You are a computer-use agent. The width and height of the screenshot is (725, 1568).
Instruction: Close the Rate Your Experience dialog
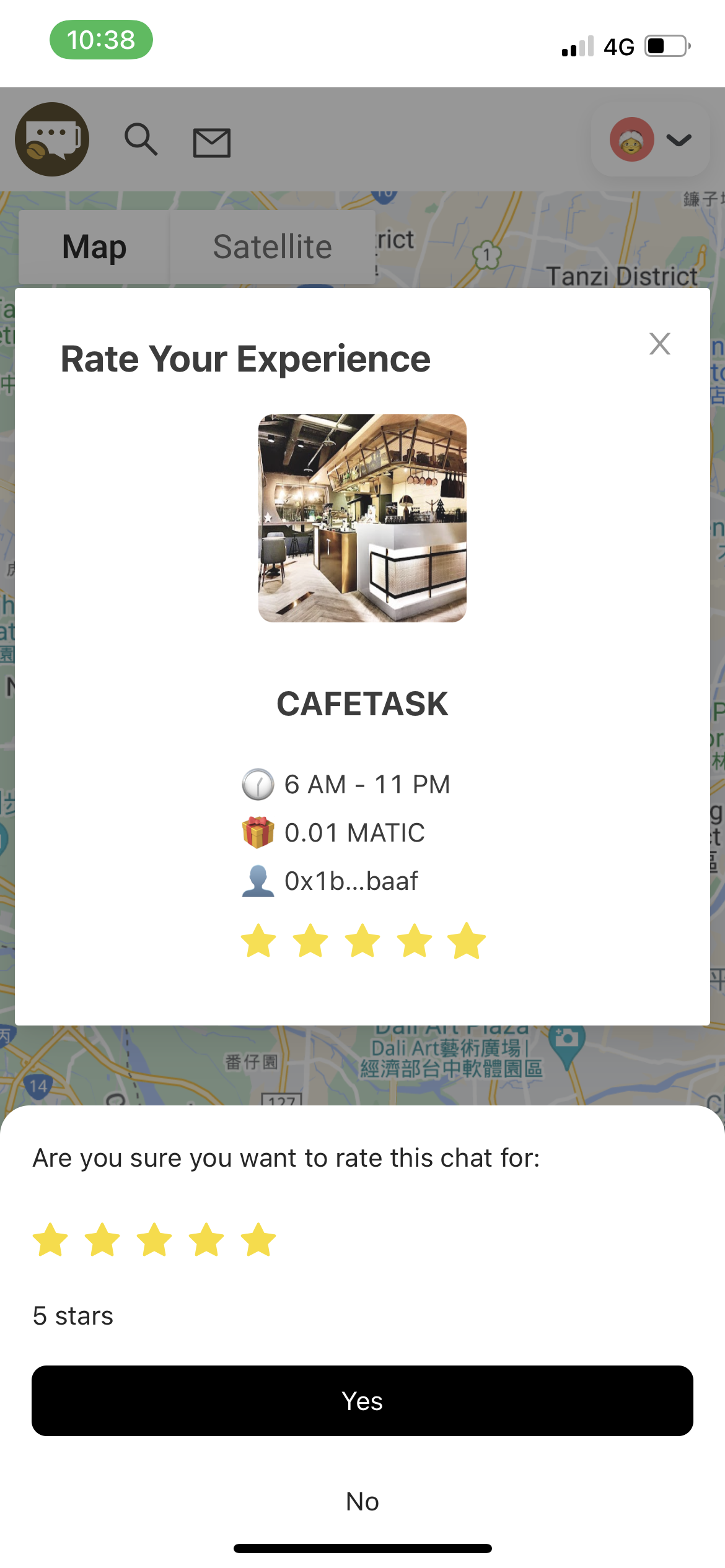tap(659, 344)
